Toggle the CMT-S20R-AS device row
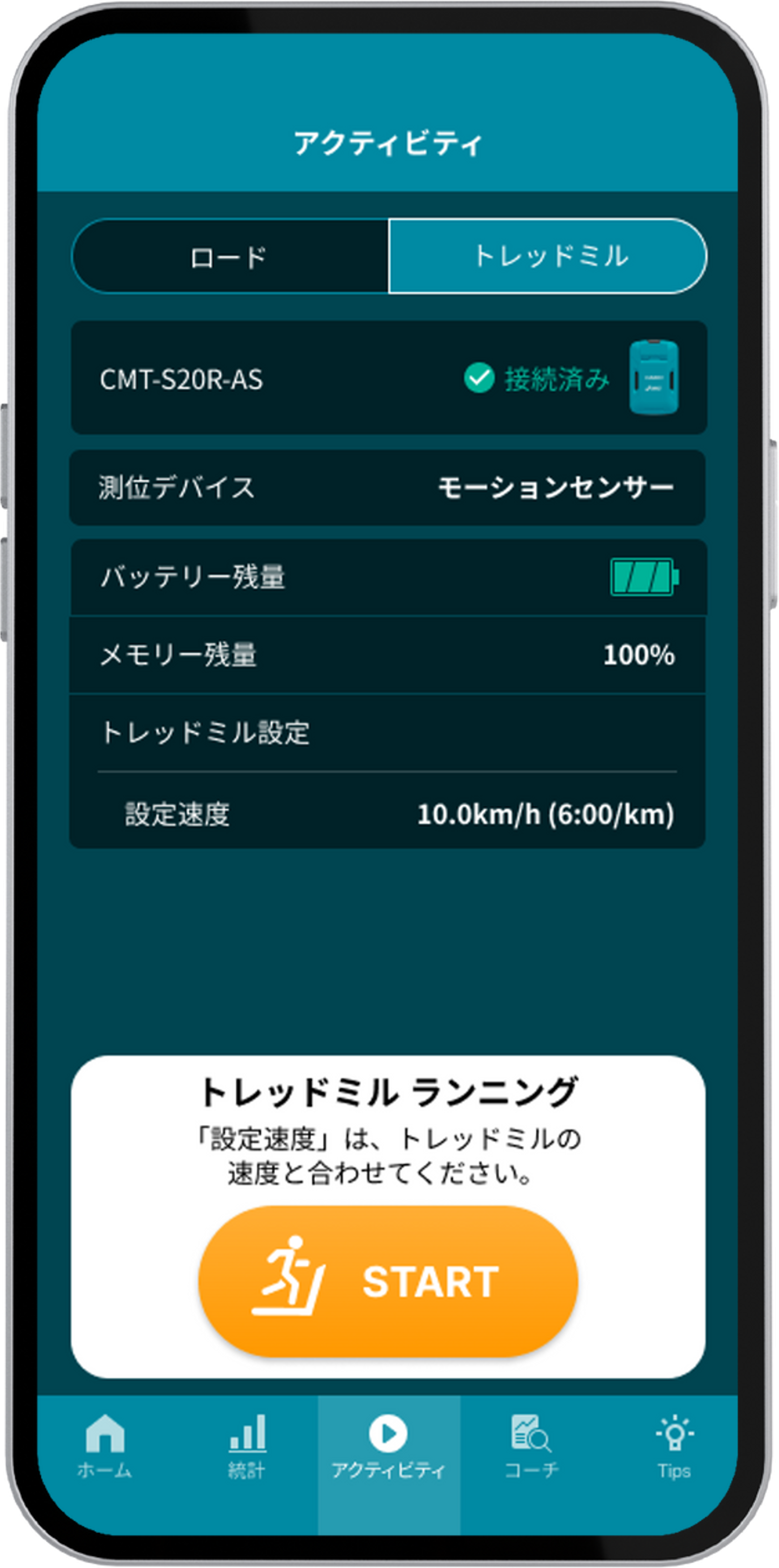This screenshot has width=779, height=1568. pyautogui.click(x=389, y=377)
